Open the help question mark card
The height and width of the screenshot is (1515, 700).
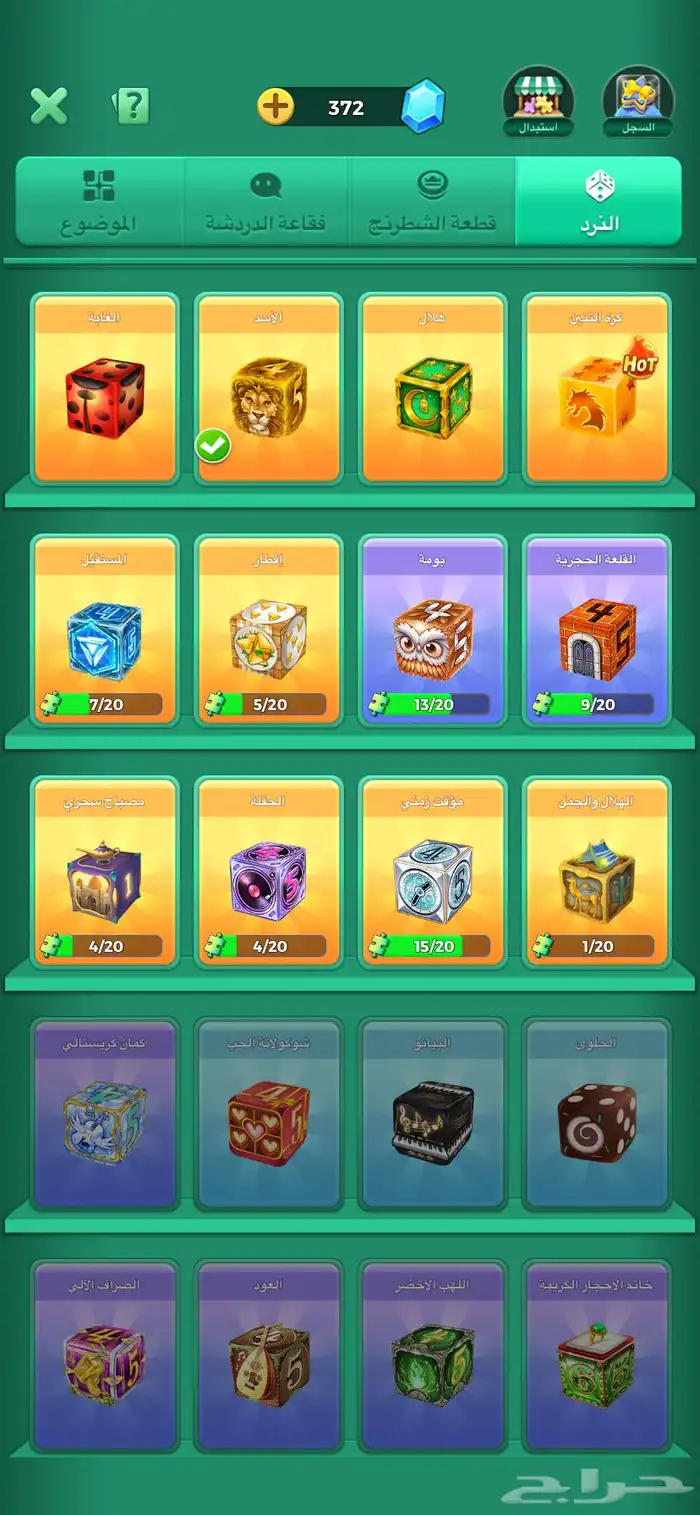coord(132,105)
